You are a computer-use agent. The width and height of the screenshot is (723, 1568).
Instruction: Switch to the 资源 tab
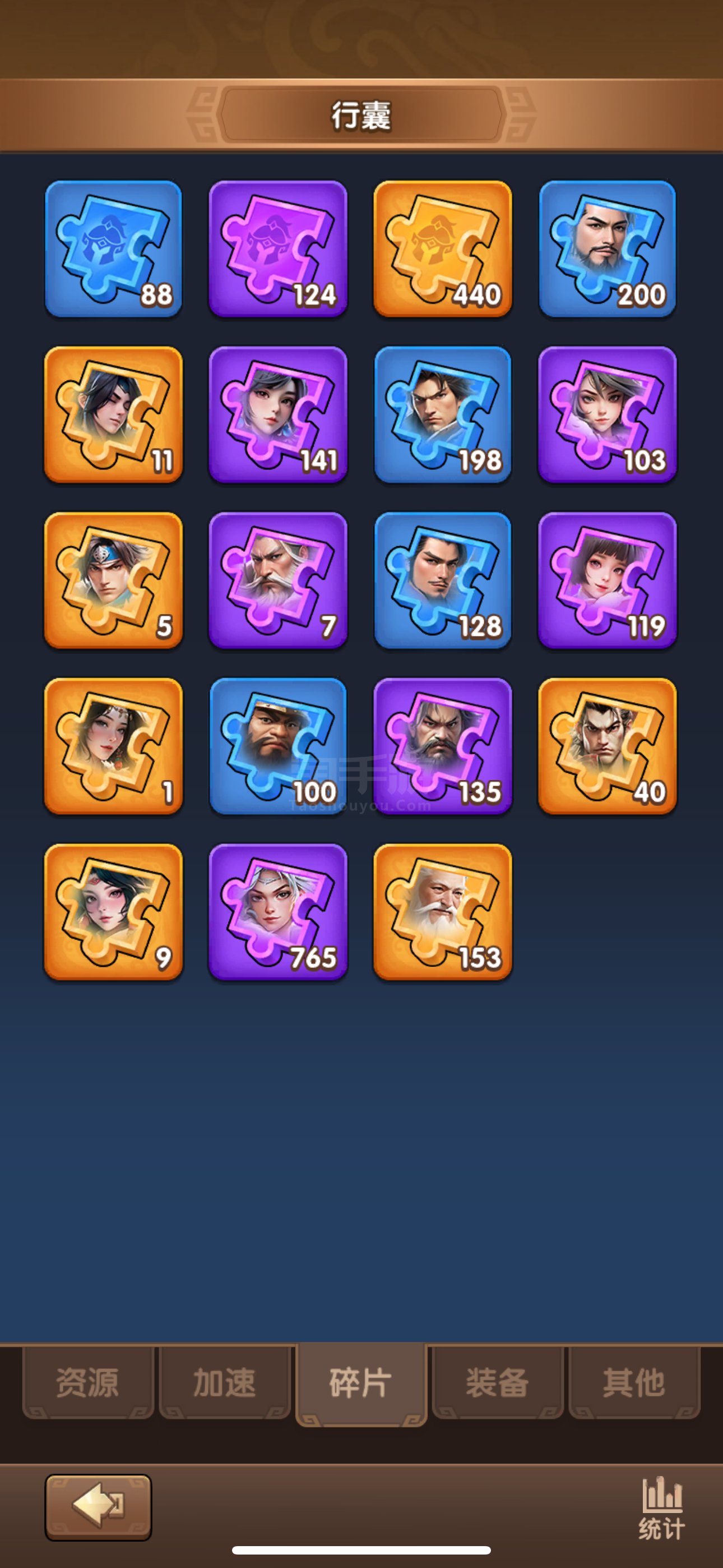87,1382
